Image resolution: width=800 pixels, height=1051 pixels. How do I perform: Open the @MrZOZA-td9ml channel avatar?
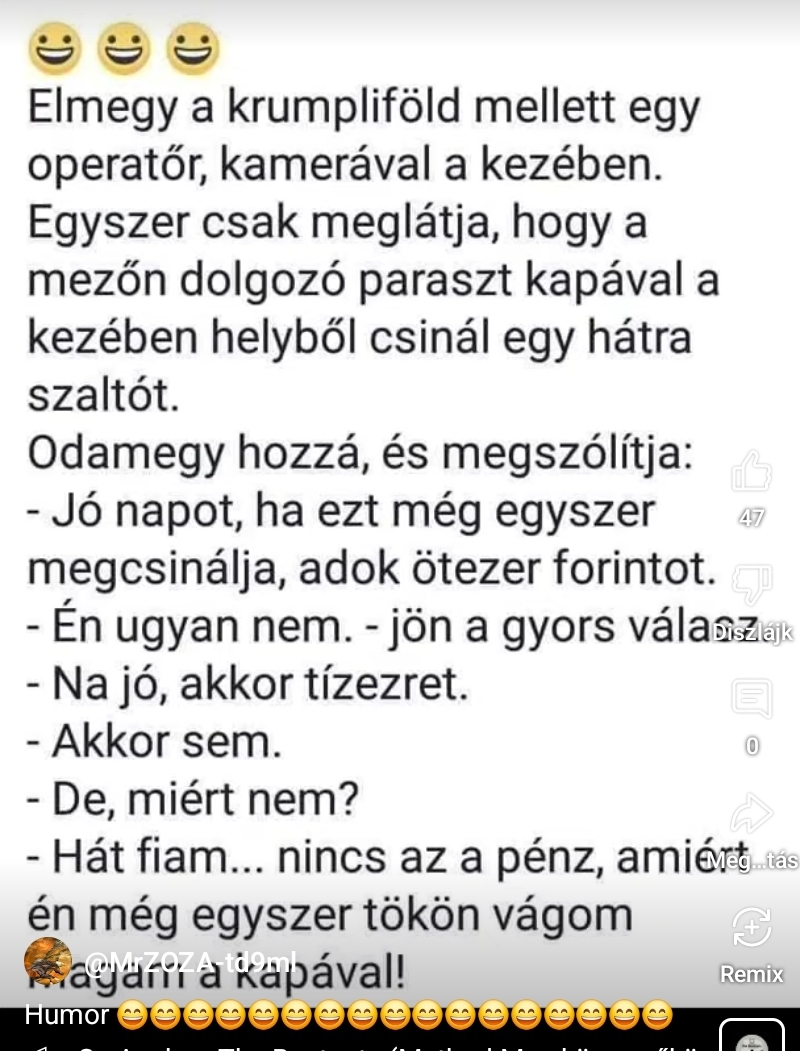[48, 961]
